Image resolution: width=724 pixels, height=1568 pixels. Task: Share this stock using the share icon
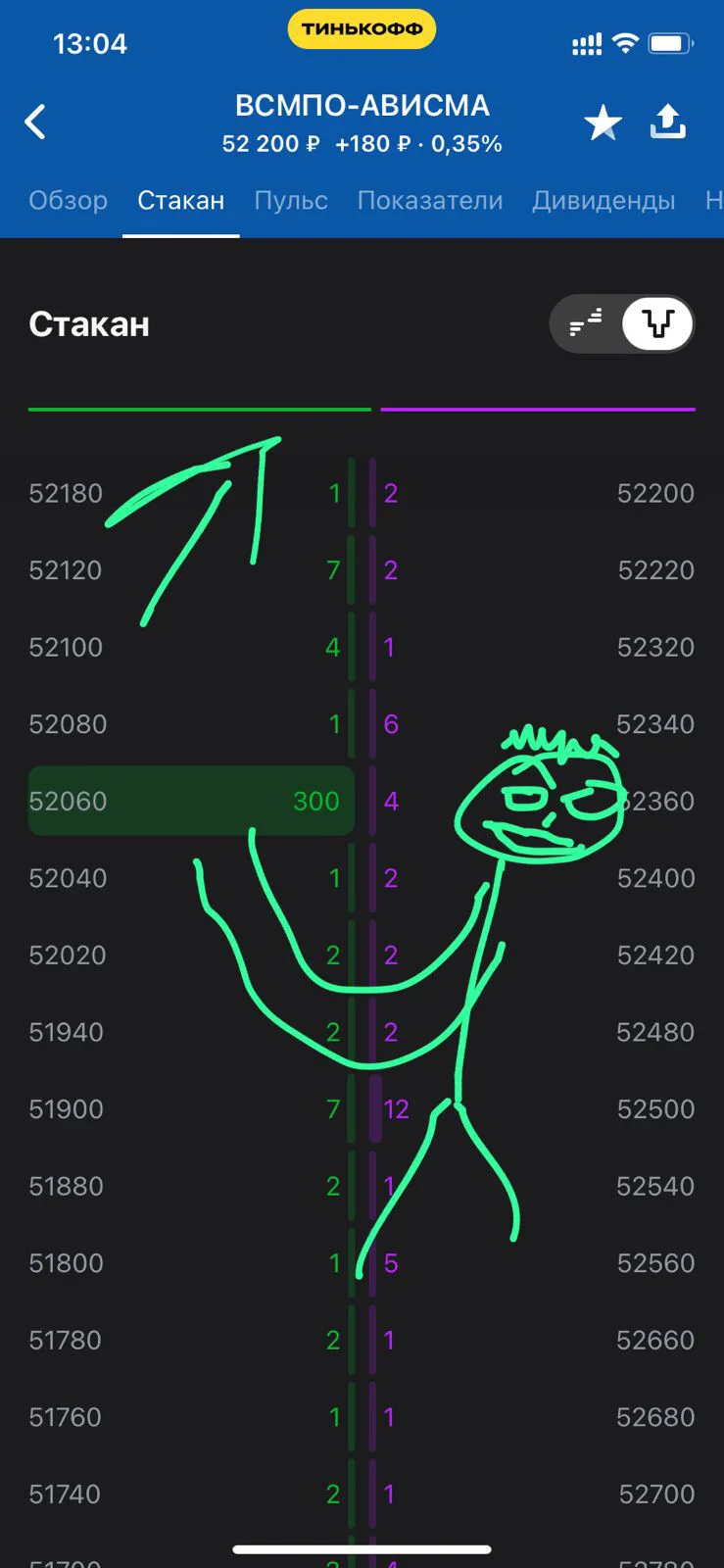click(x=668, y=122)
